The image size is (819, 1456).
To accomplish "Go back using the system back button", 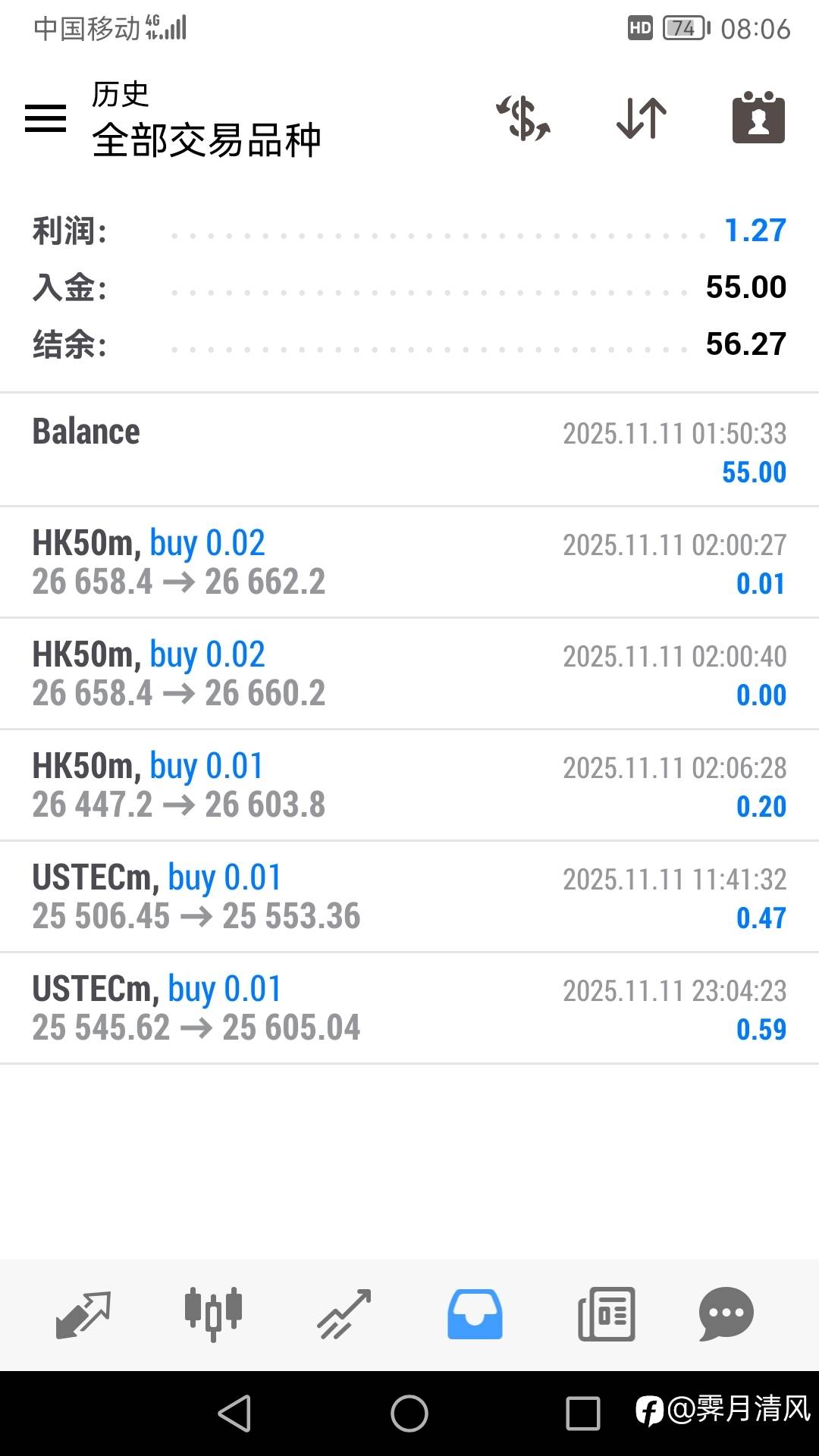I will (x=234, y=1414).
